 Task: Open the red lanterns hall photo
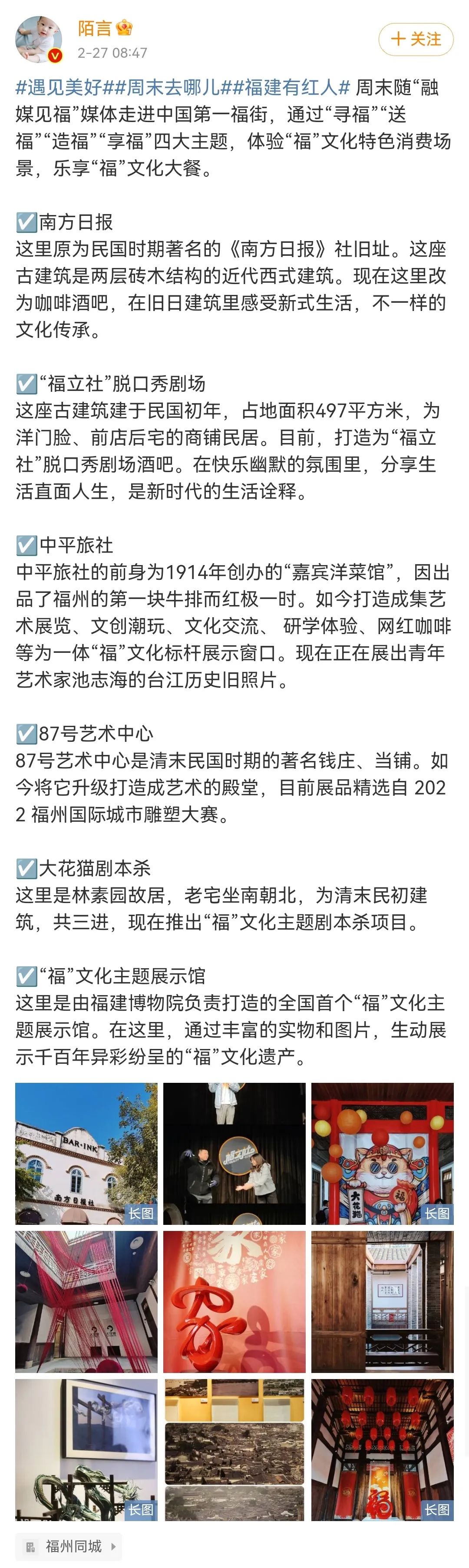pos(383,1450)
